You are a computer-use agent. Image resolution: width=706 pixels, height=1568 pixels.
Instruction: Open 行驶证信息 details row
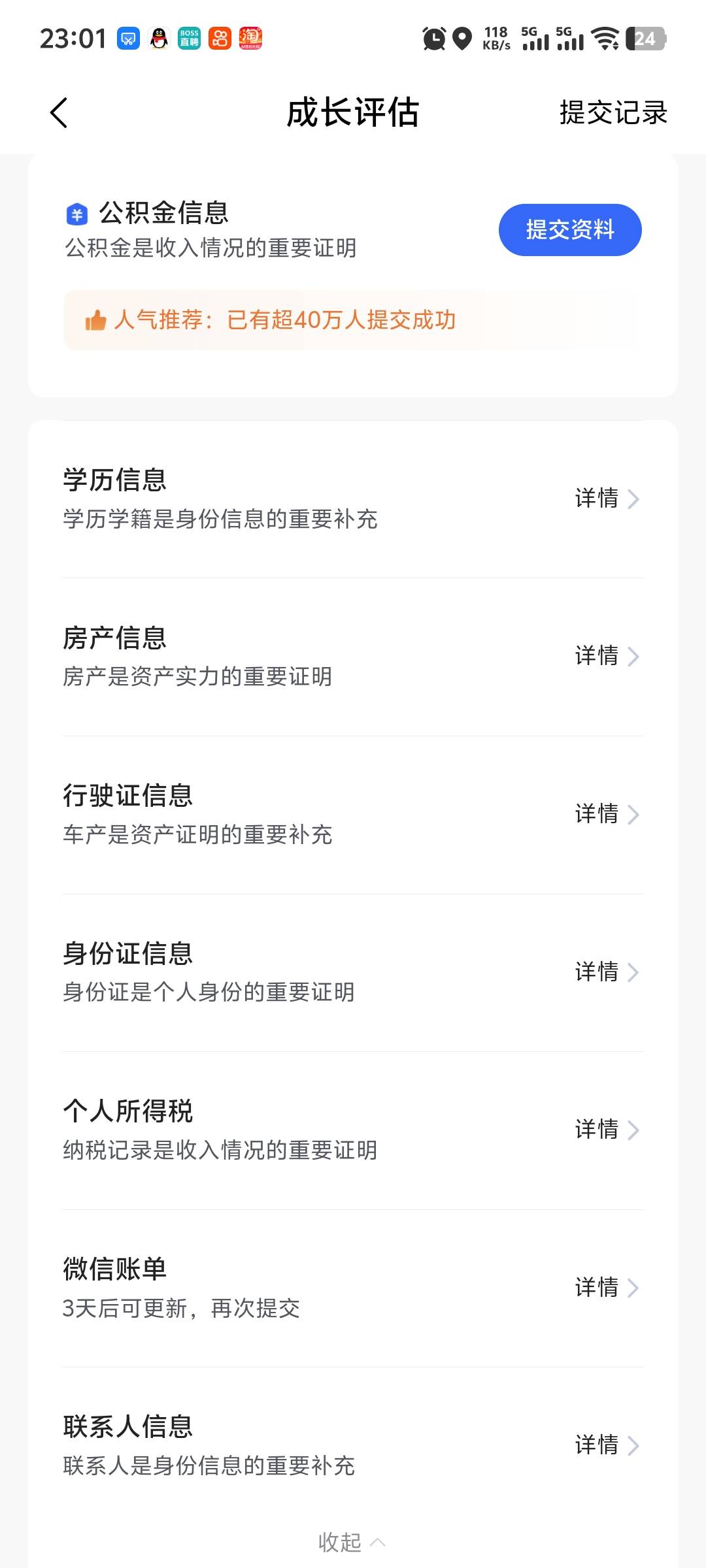tap(353, 815)
